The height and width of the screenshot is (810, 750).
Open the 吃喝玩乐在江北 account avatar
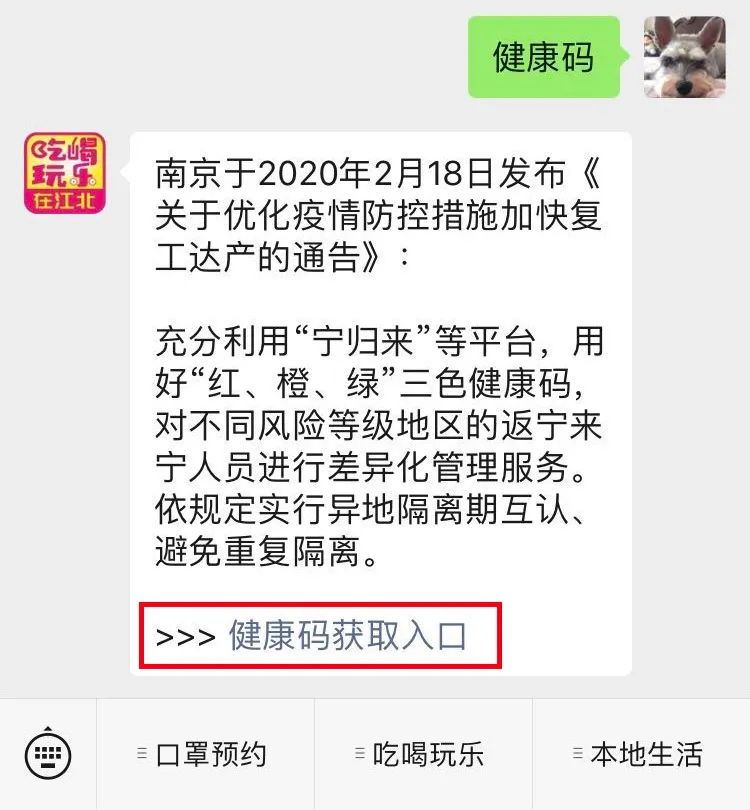pyautogui.click(x=64, y=174)
